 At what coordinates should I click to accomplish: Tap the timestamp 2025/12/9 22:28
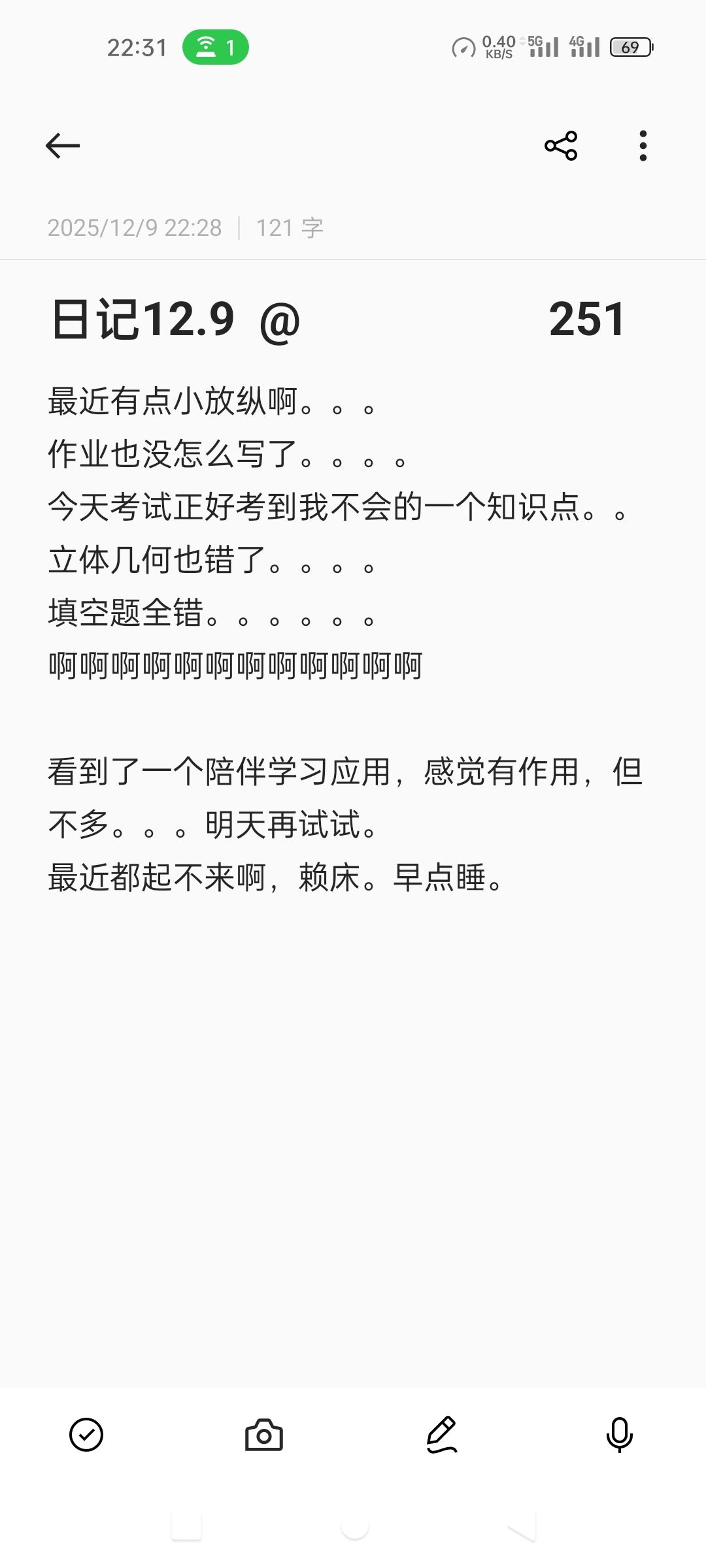(x=134, y=227)
